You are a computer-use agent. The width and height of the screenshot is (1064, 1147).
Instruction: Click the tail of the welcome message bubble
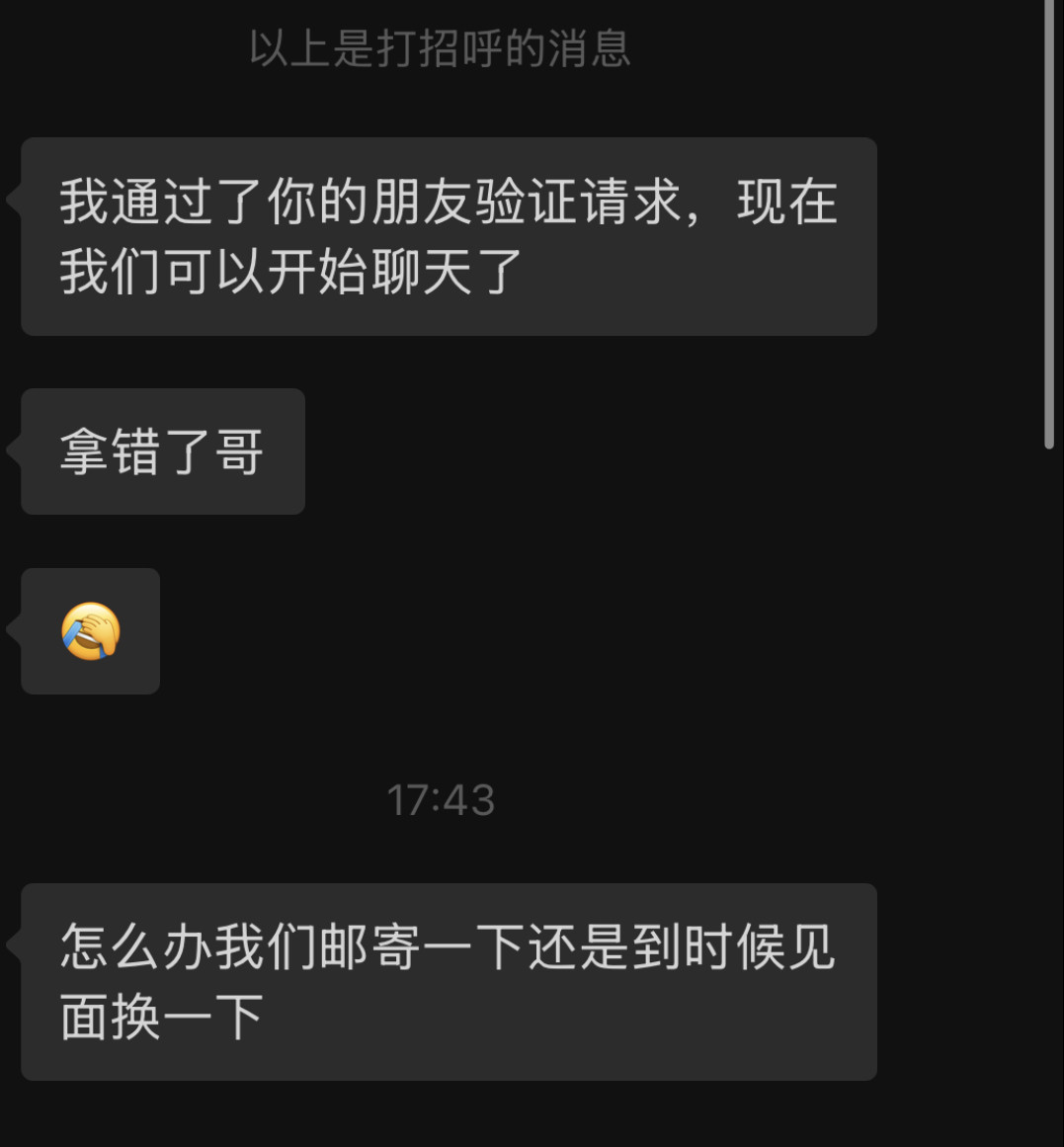tap(14, 198)
